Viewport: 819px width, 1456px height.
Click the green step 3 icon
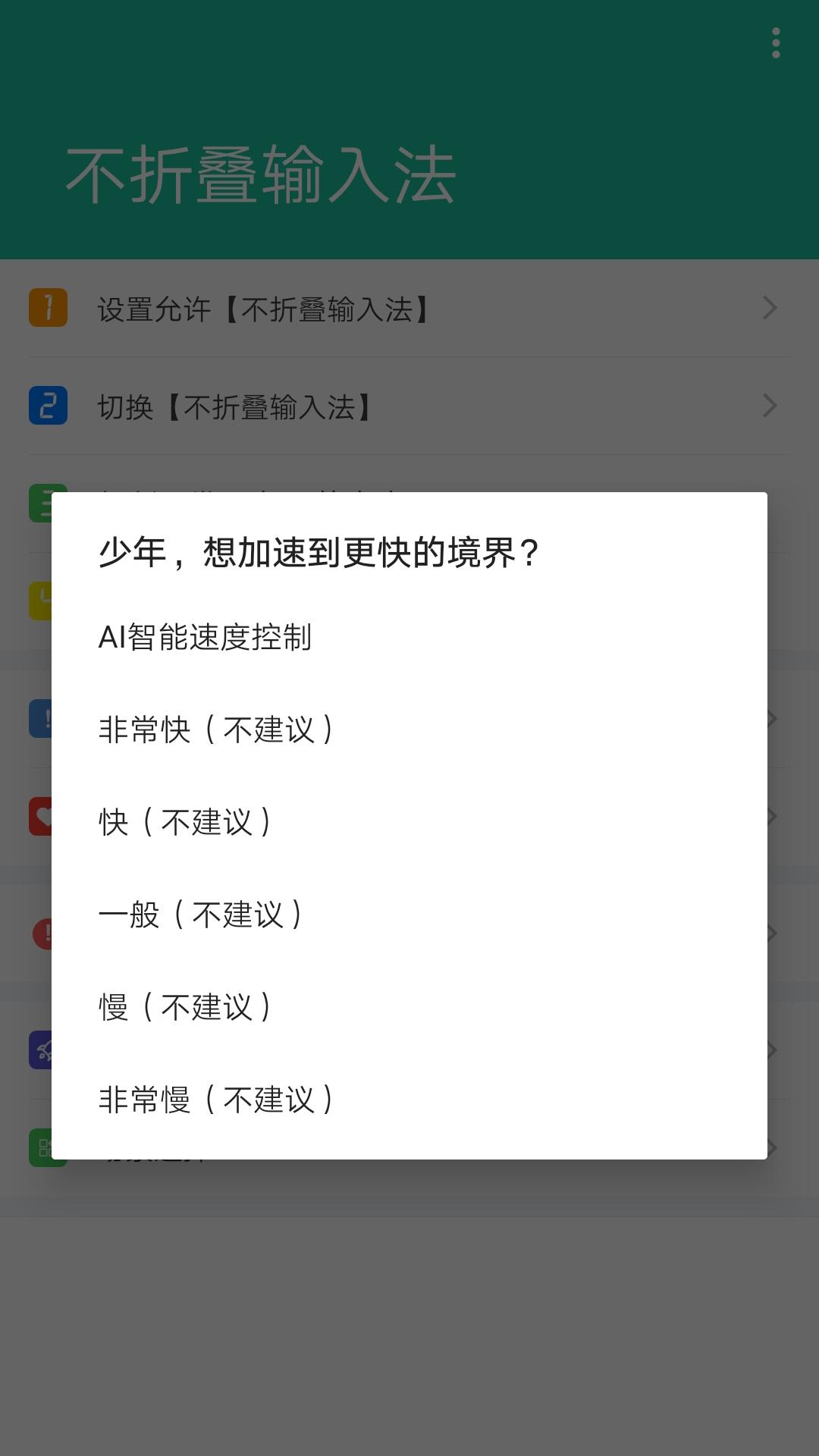[47, 500]
